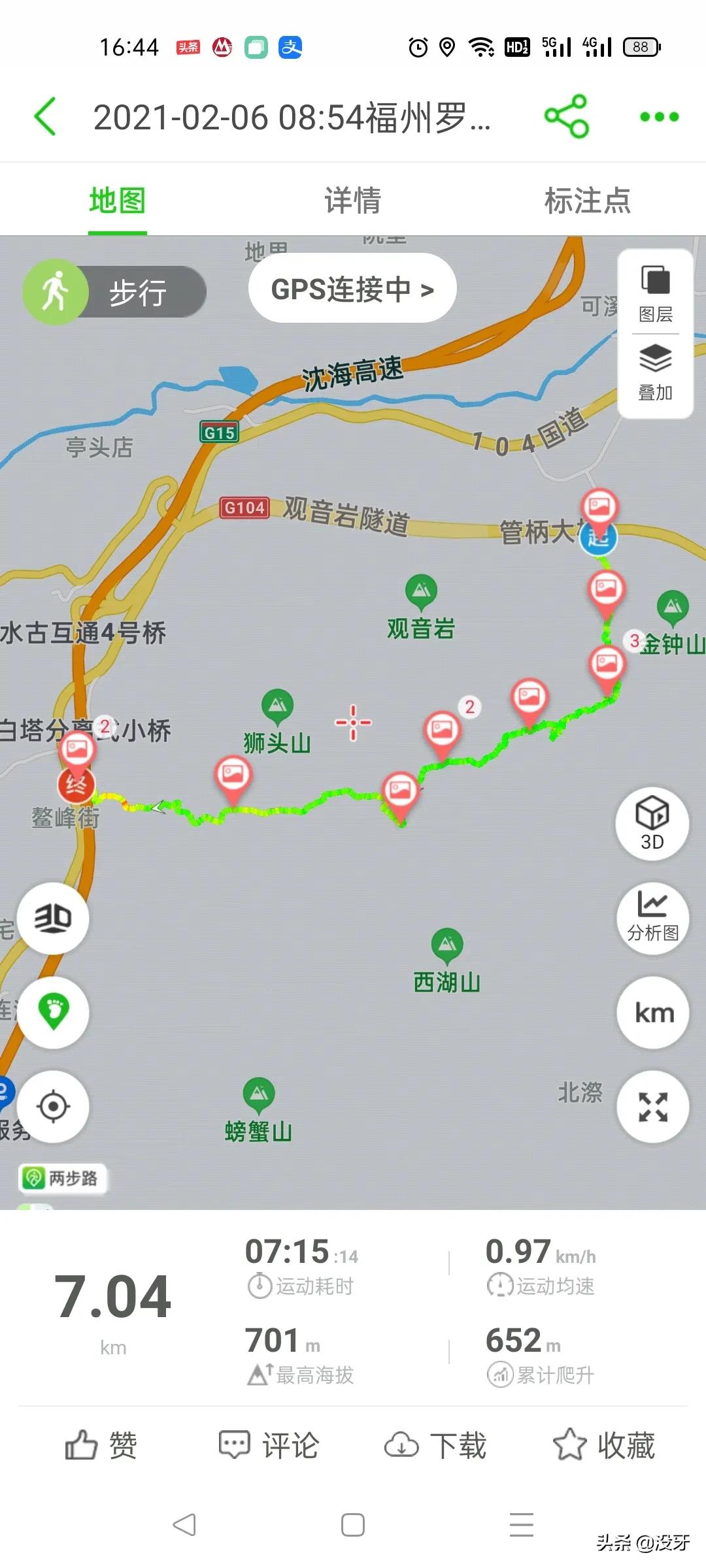The width and height of the screenshot is (706, 1568).
Task: Switch to the 详情 tab
Action: pyautogui.click(x=352, y=201)
